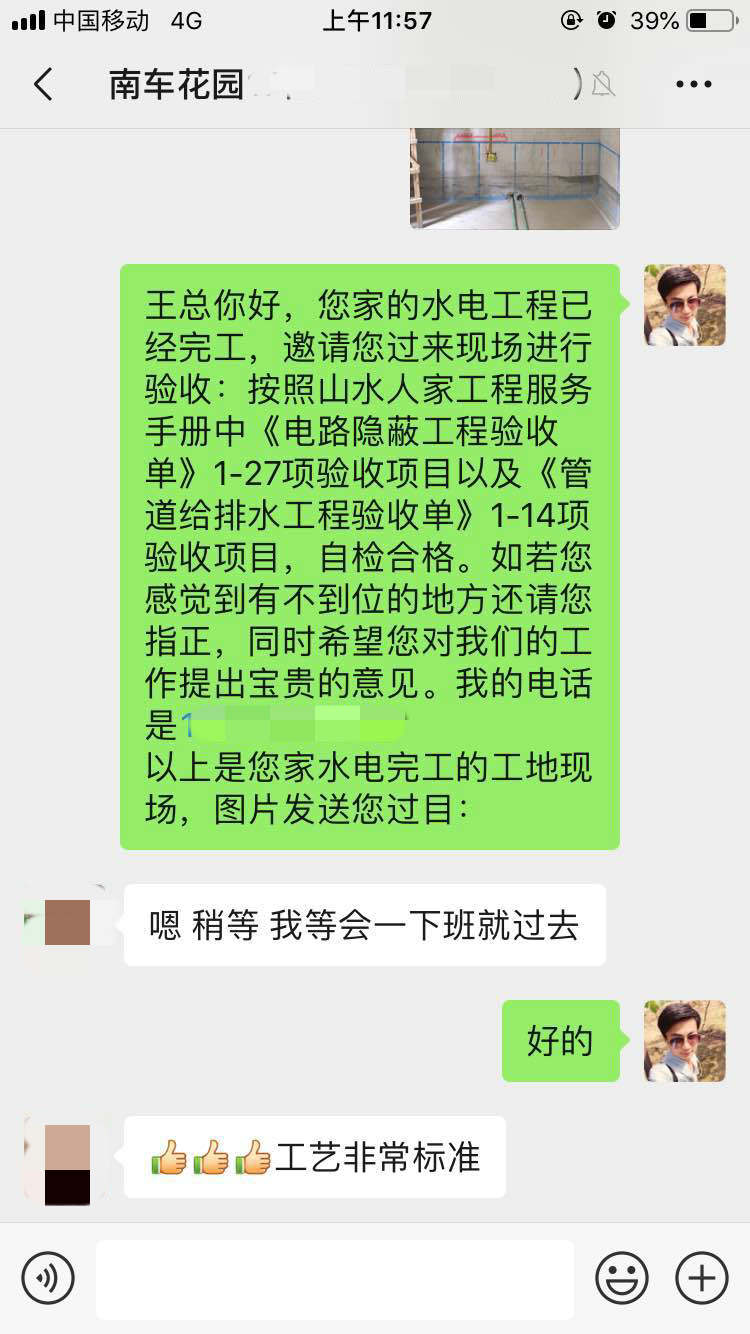750x1334 pixels.
Task: Open sender's avatar next to 好的 message
Action: click(685, 1041)
